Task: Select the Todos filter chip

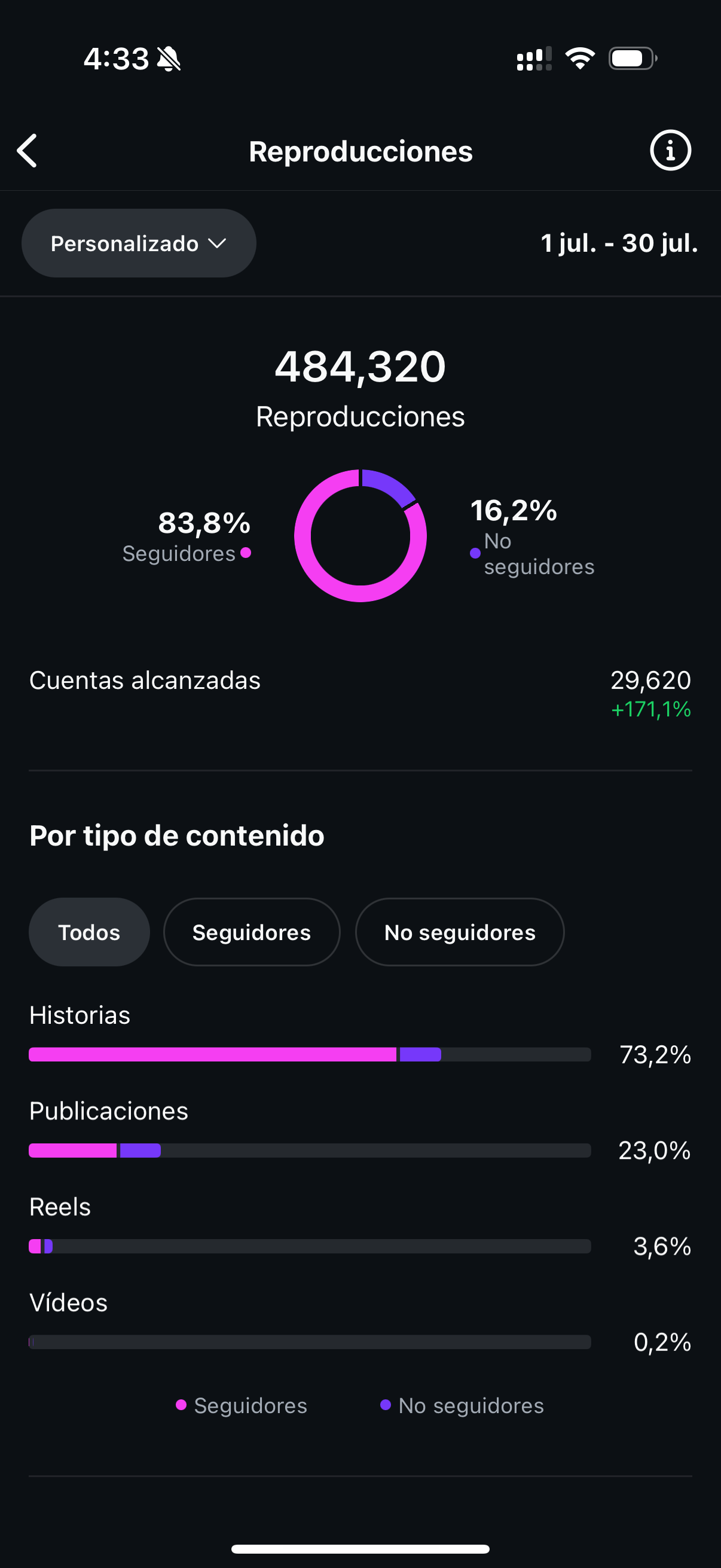Action: [90, 932]
